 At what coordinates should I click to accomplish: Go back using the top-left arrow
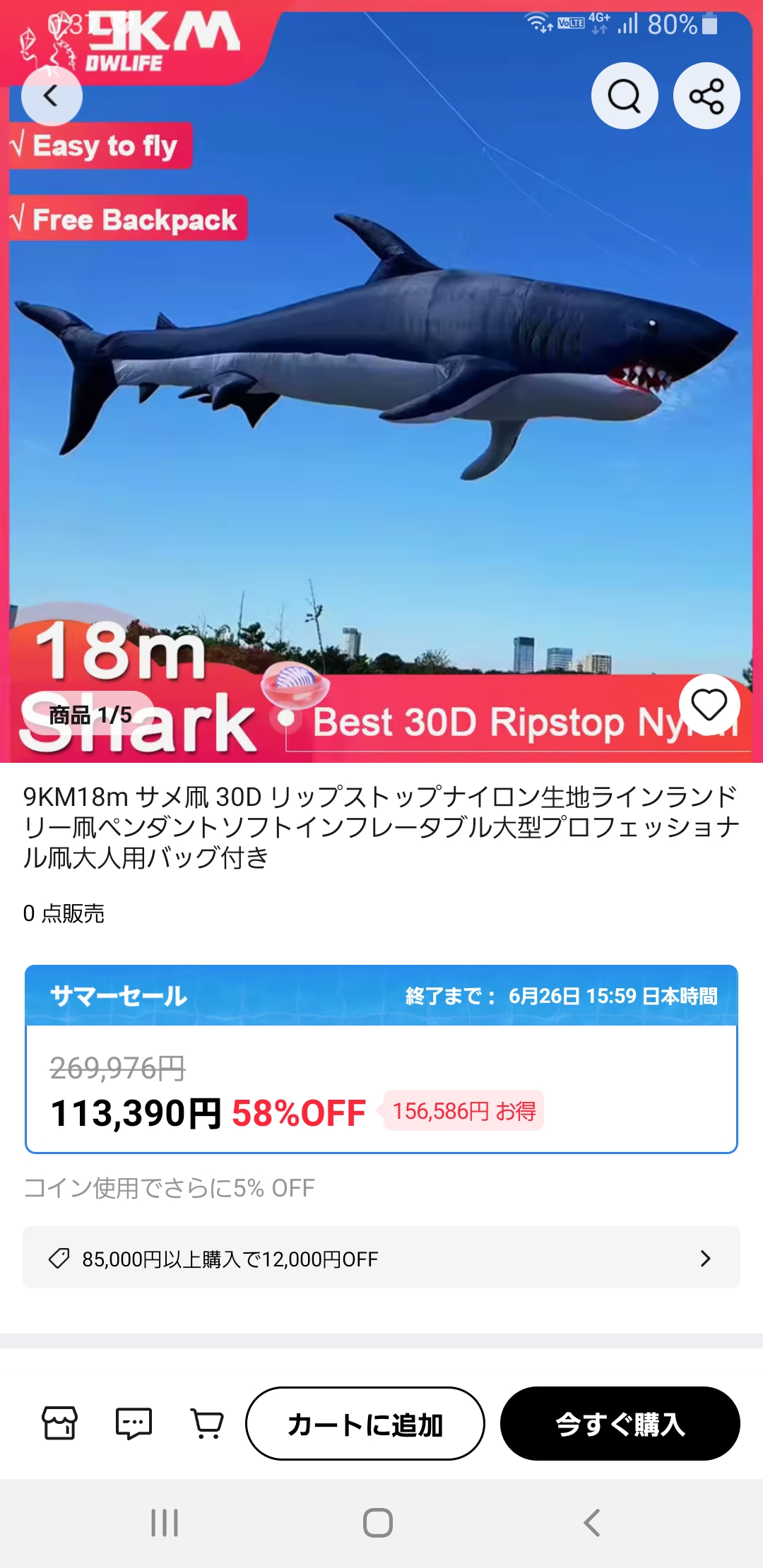pos(52,95)
